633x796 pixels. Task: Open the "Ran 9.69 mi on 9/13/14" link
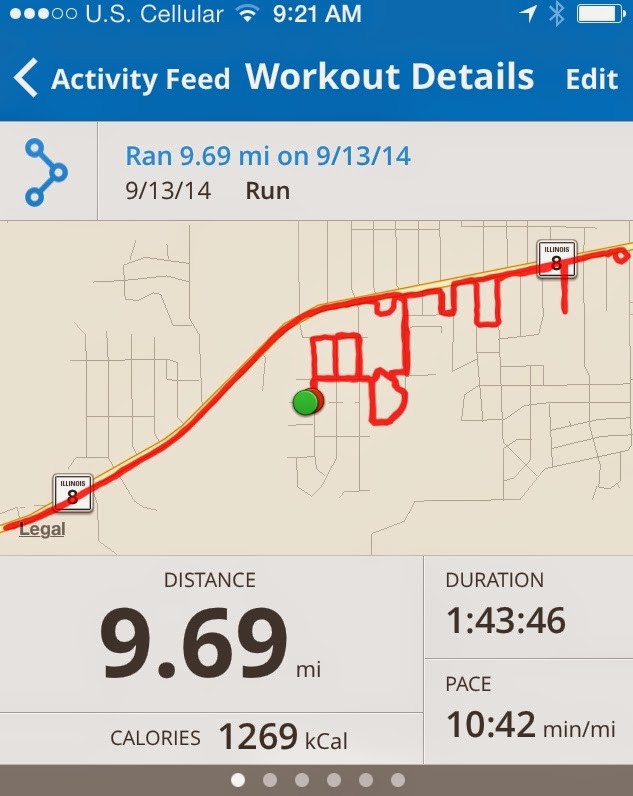(268, 156)
